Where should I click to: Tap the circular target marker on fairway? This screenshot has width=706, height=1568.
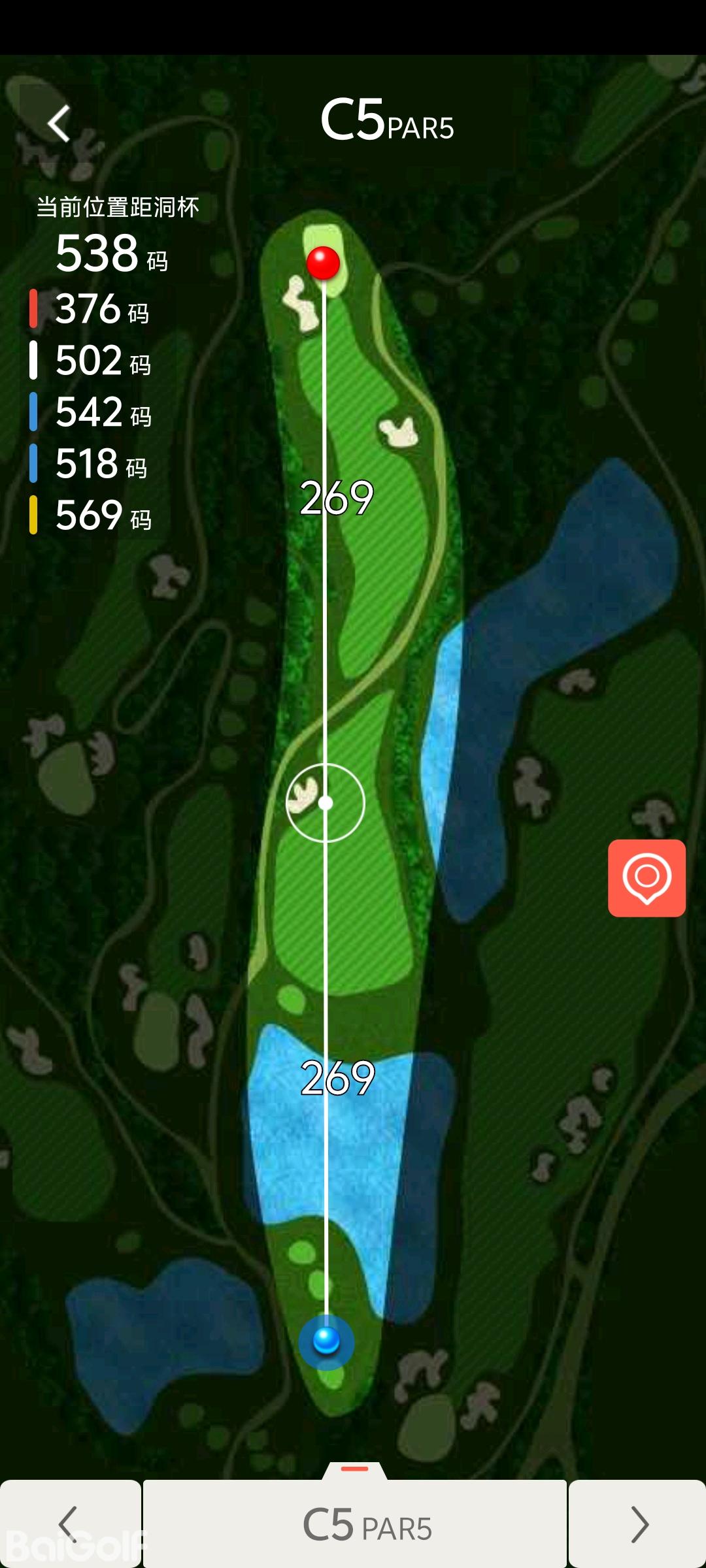click(326, 803)
